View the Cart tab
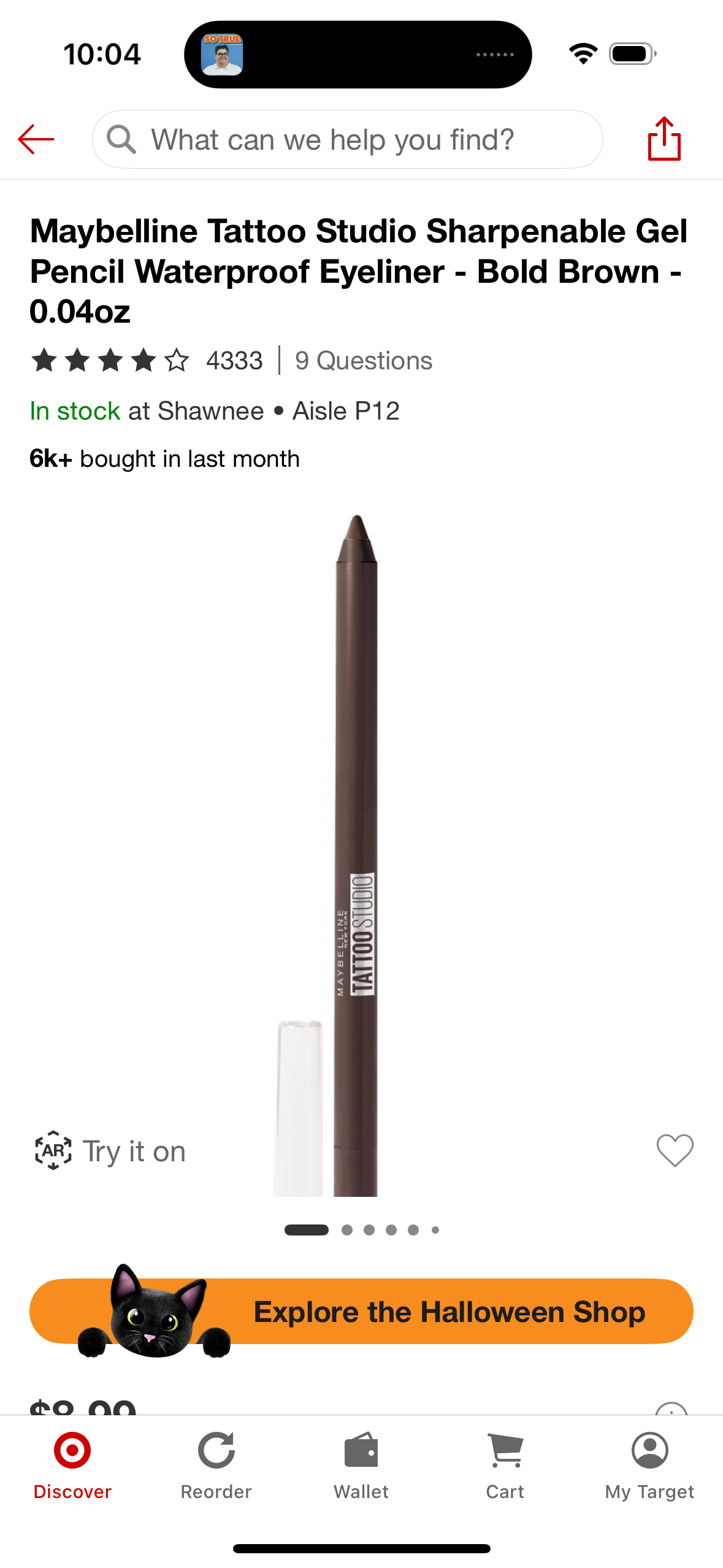The image size is (723, 1568). [505, 1464]
